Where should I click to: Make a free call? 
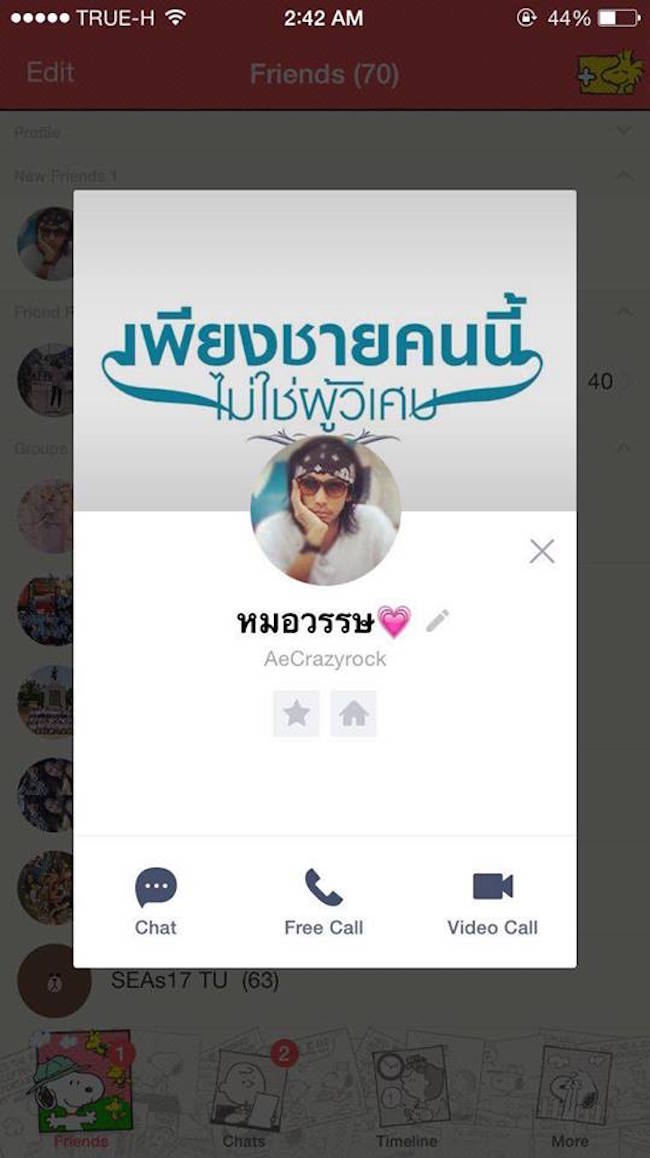[x=324, y=900]
